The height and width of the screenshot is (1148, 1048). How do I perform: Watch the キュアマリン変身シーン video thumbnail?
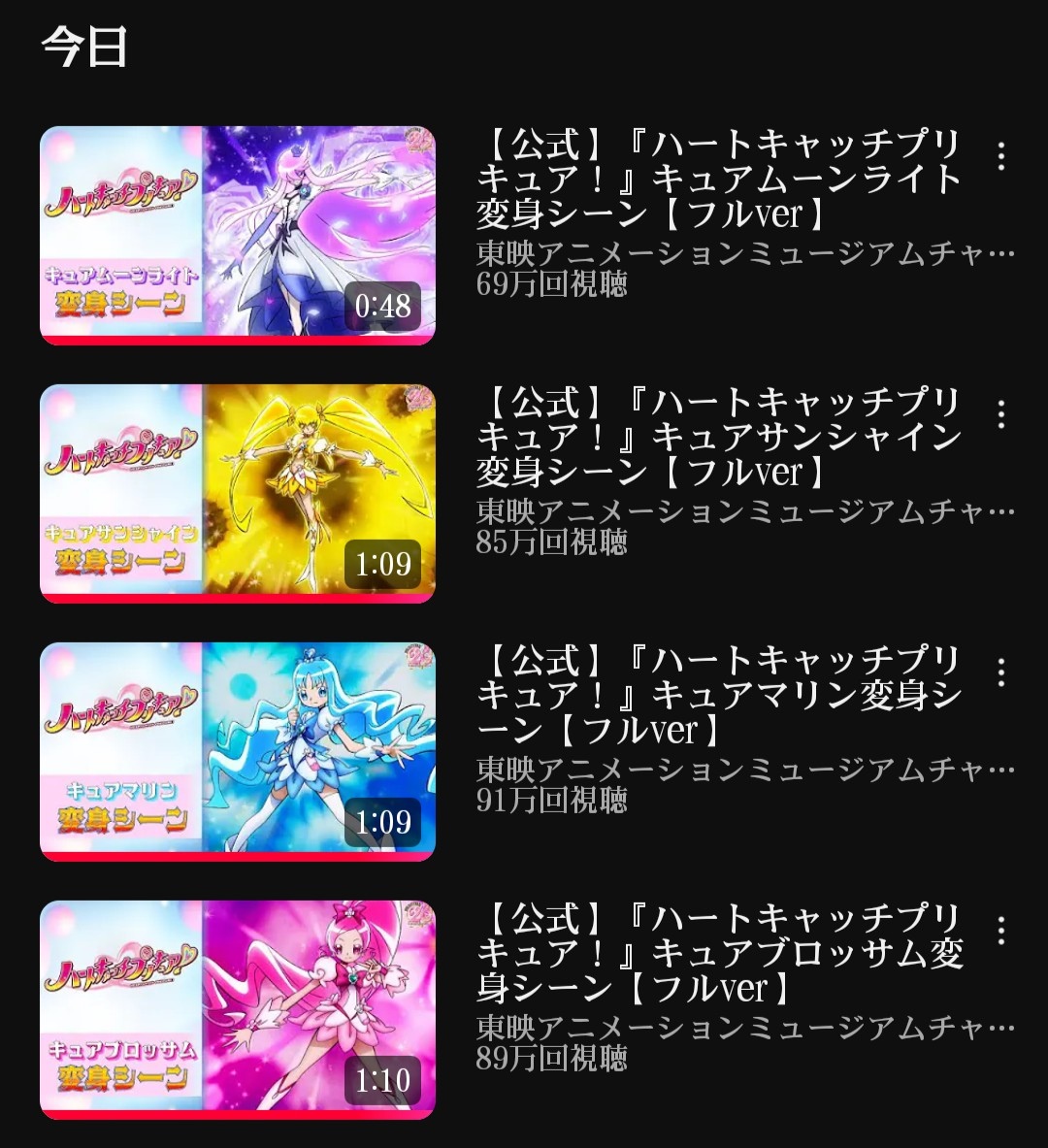click(x=238, y=751)
